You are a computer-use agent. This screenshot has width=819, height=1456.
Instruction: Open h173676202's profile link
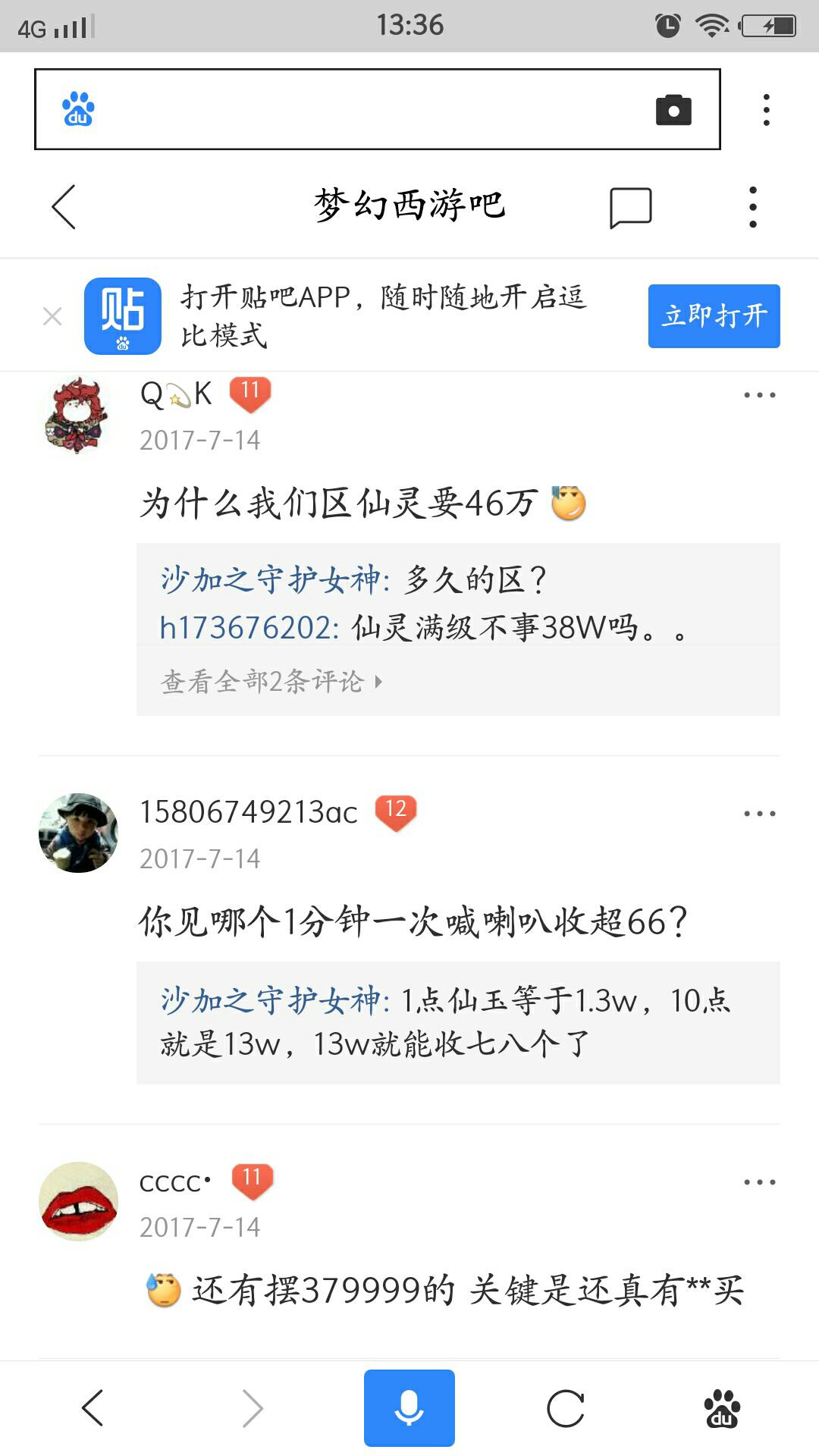248,628
